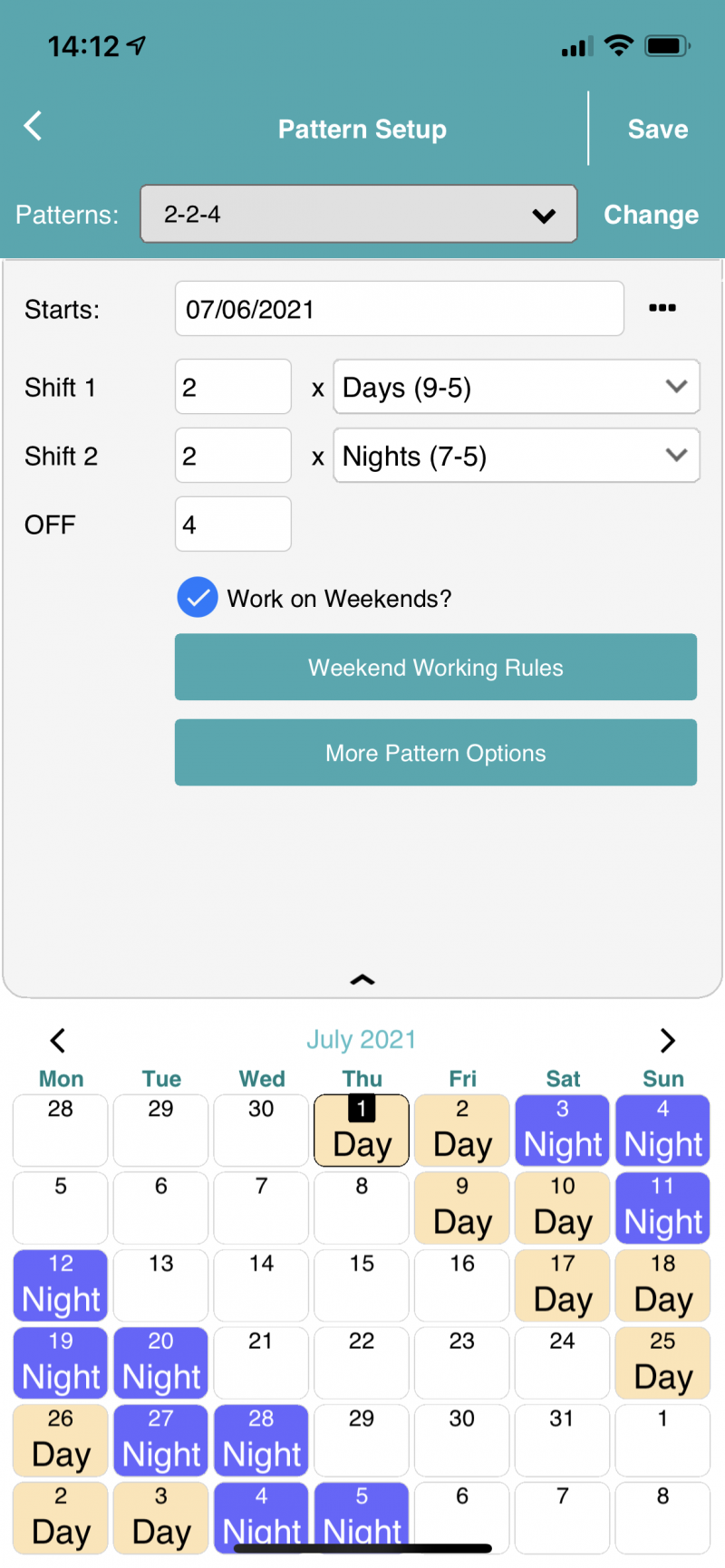Open Weekend Working Rules
The width and height of the screenshot is (725, 1568).
coord(435,668)
